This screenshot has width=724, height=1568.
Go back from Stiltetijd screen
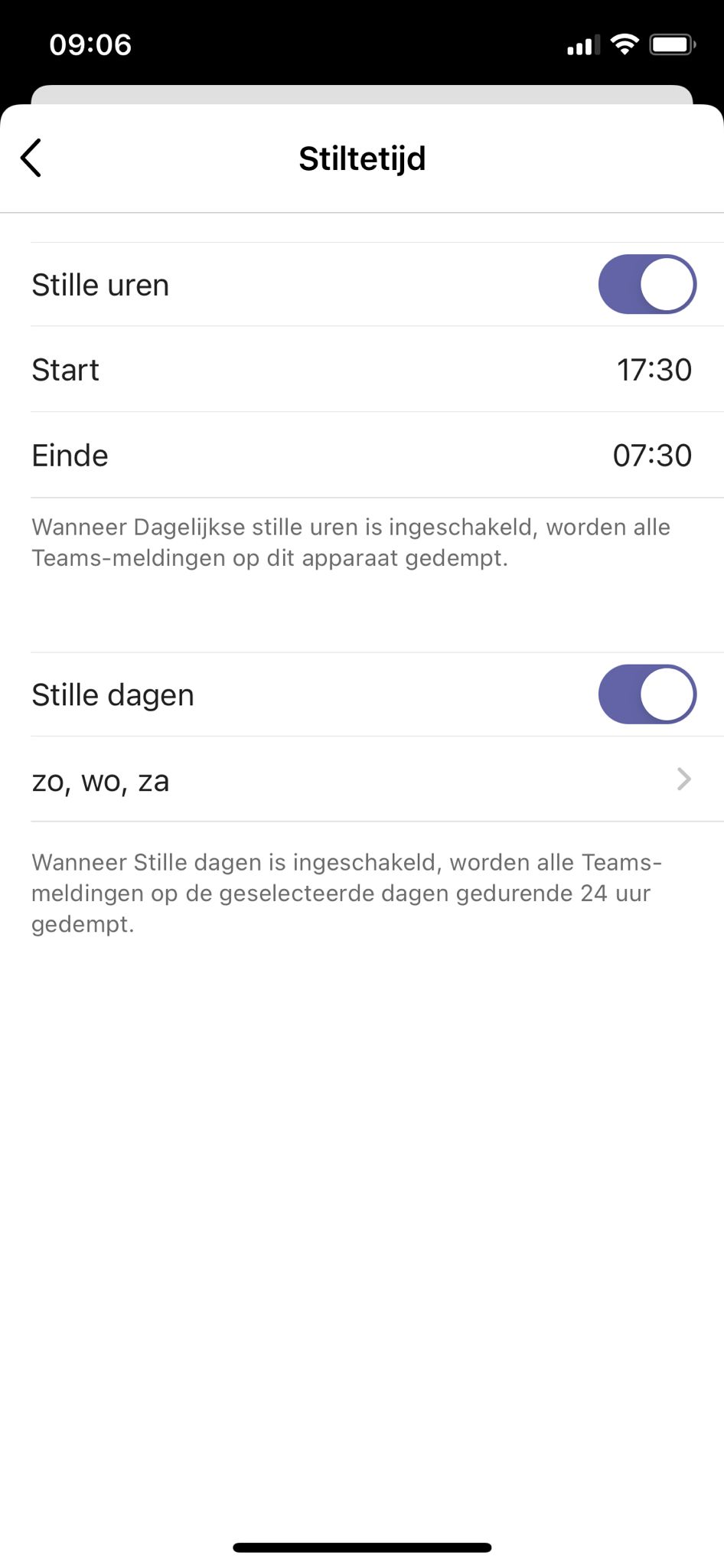tap(31, 158)
